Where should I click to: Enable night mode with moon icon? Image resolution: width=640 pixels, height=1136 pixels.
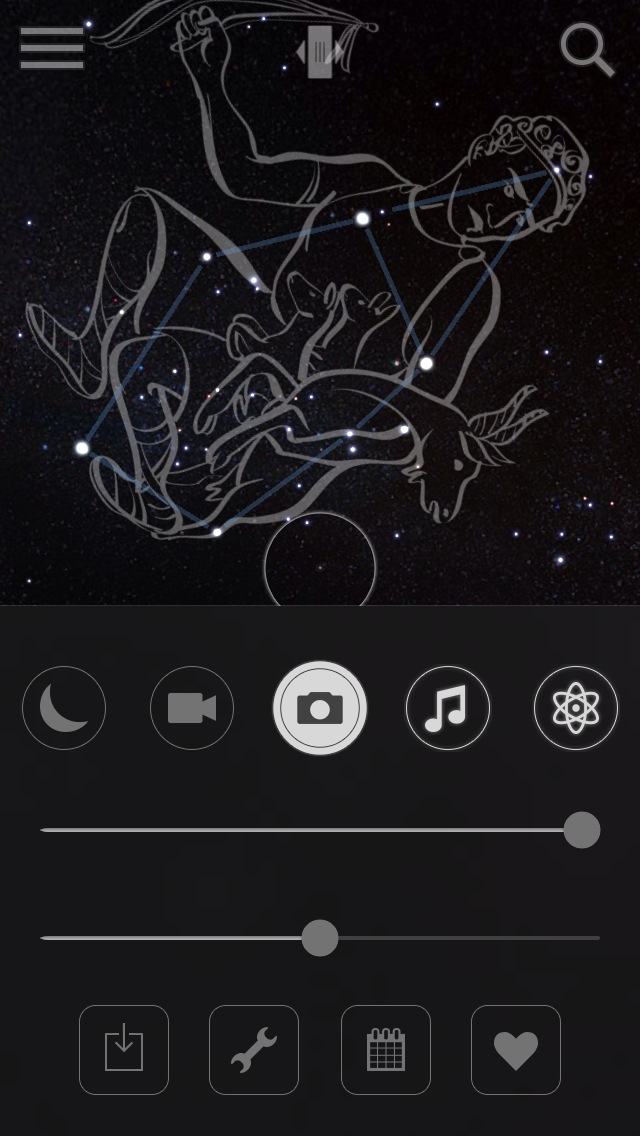(x=64, y=708)
